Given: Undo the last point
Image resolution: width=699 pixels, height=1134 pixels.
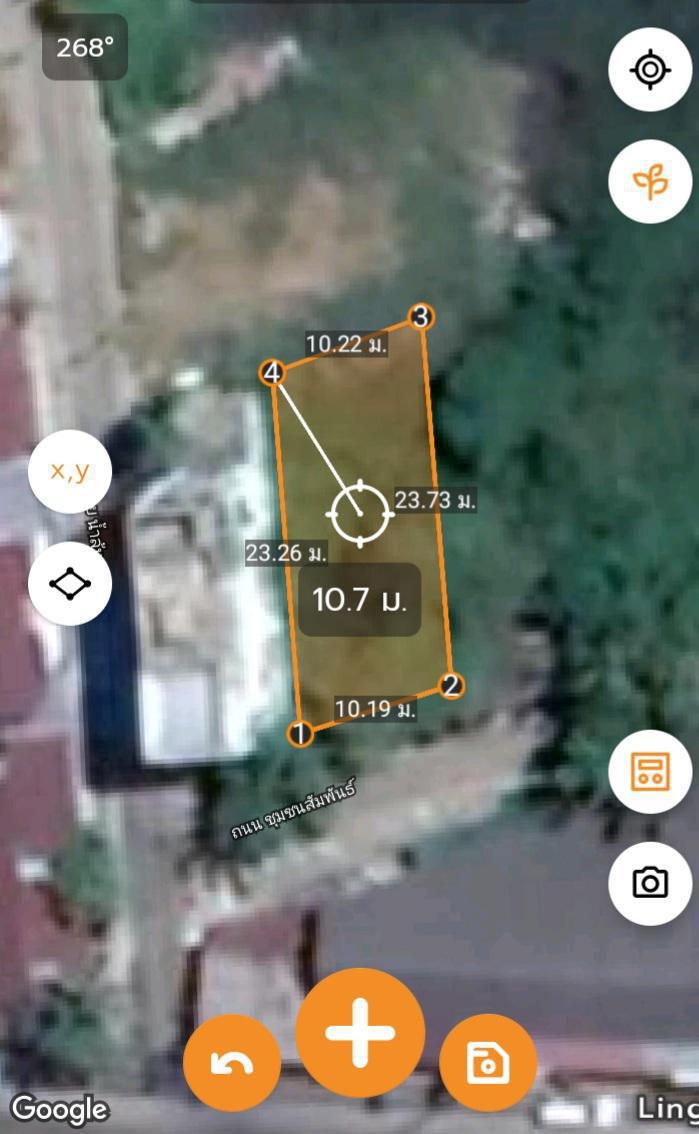Looking at the screenshot, I should (232, 1062).
